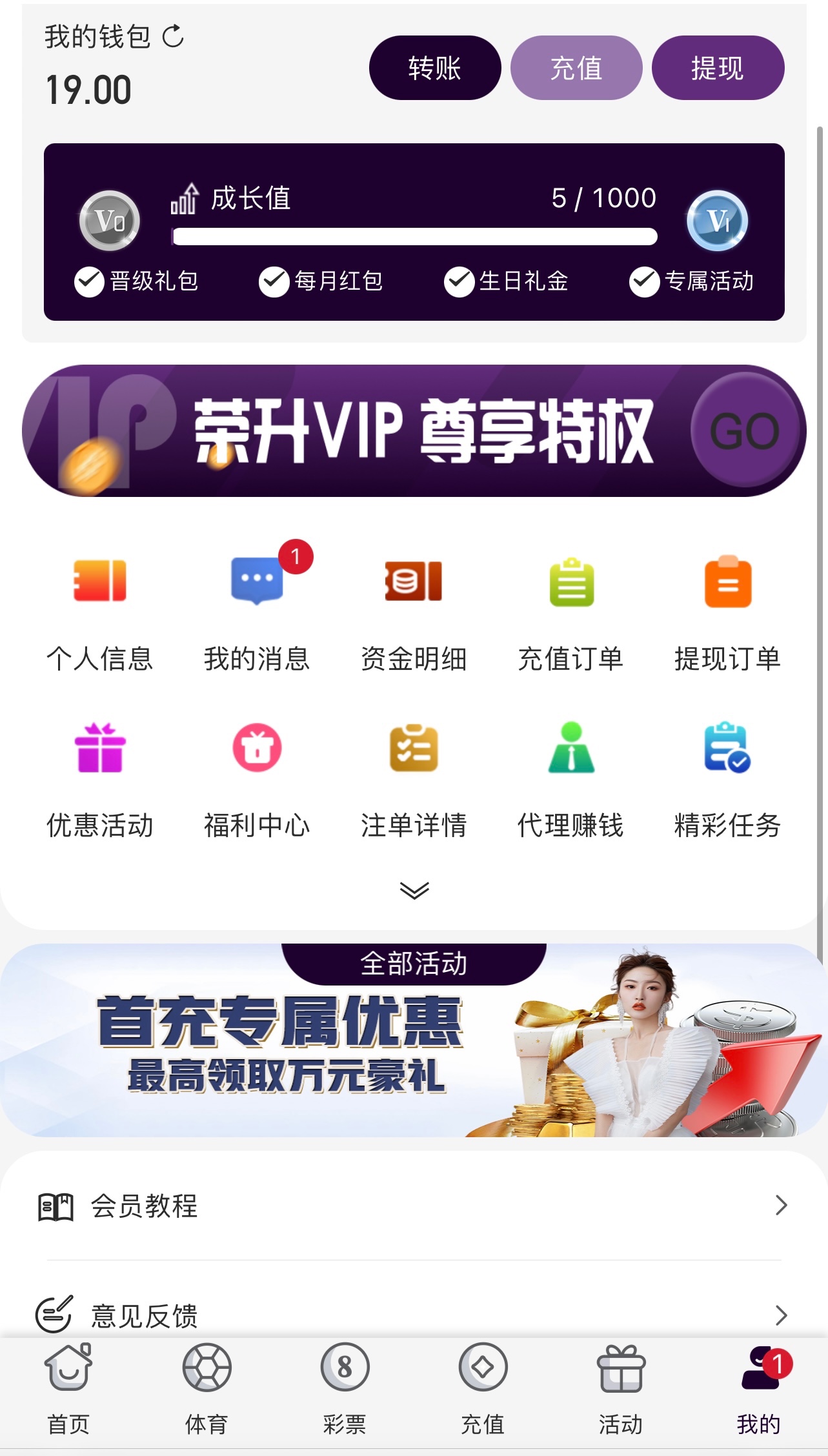Image resolution: width=828 pixels, height=1456 pixels.
Task: Open 提现 to withdraw funds
Action: pyautogui.click(x=718, y=68)
